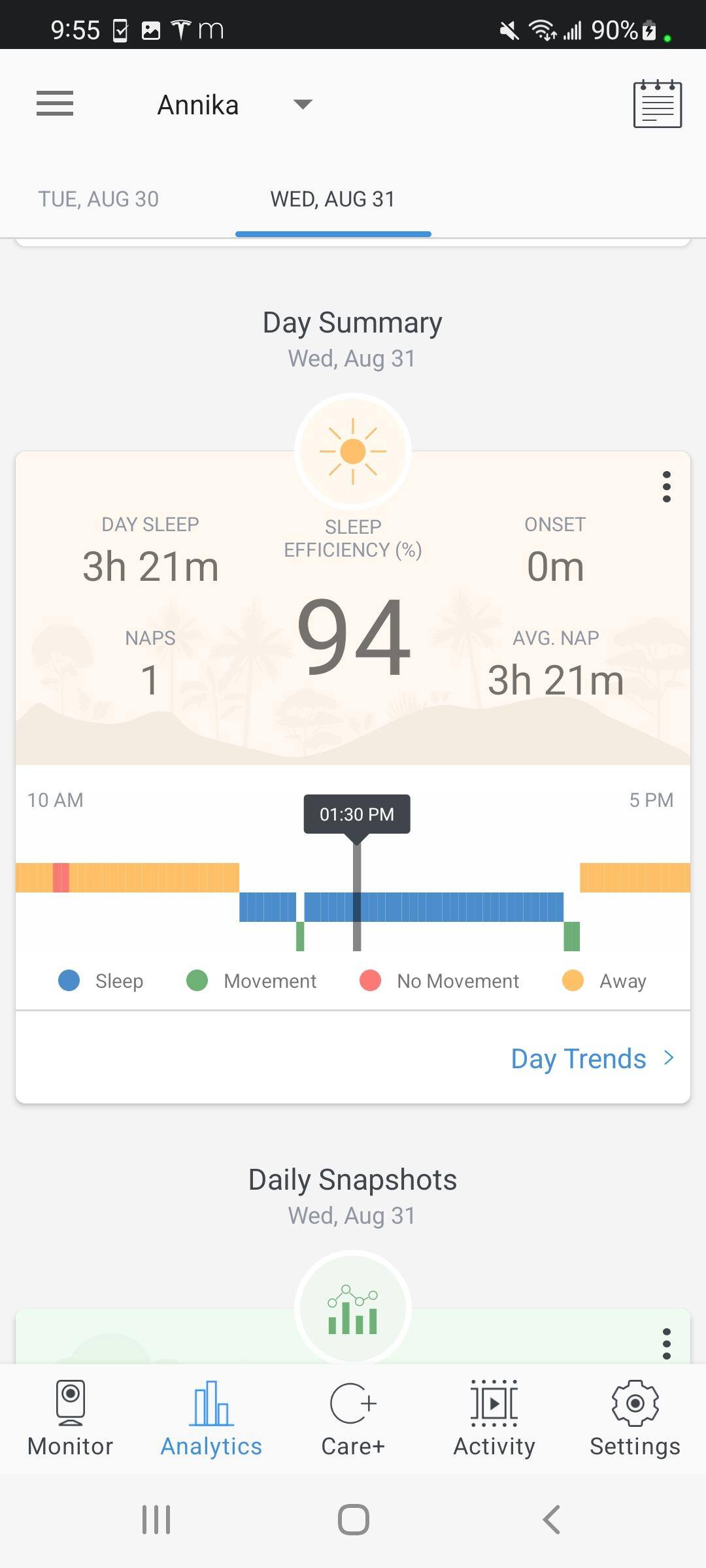Viewport: 706px width, 1568px height.
Task: Go to the Monitor tab
Action: pyautogui.click(x=71, y=1419)
